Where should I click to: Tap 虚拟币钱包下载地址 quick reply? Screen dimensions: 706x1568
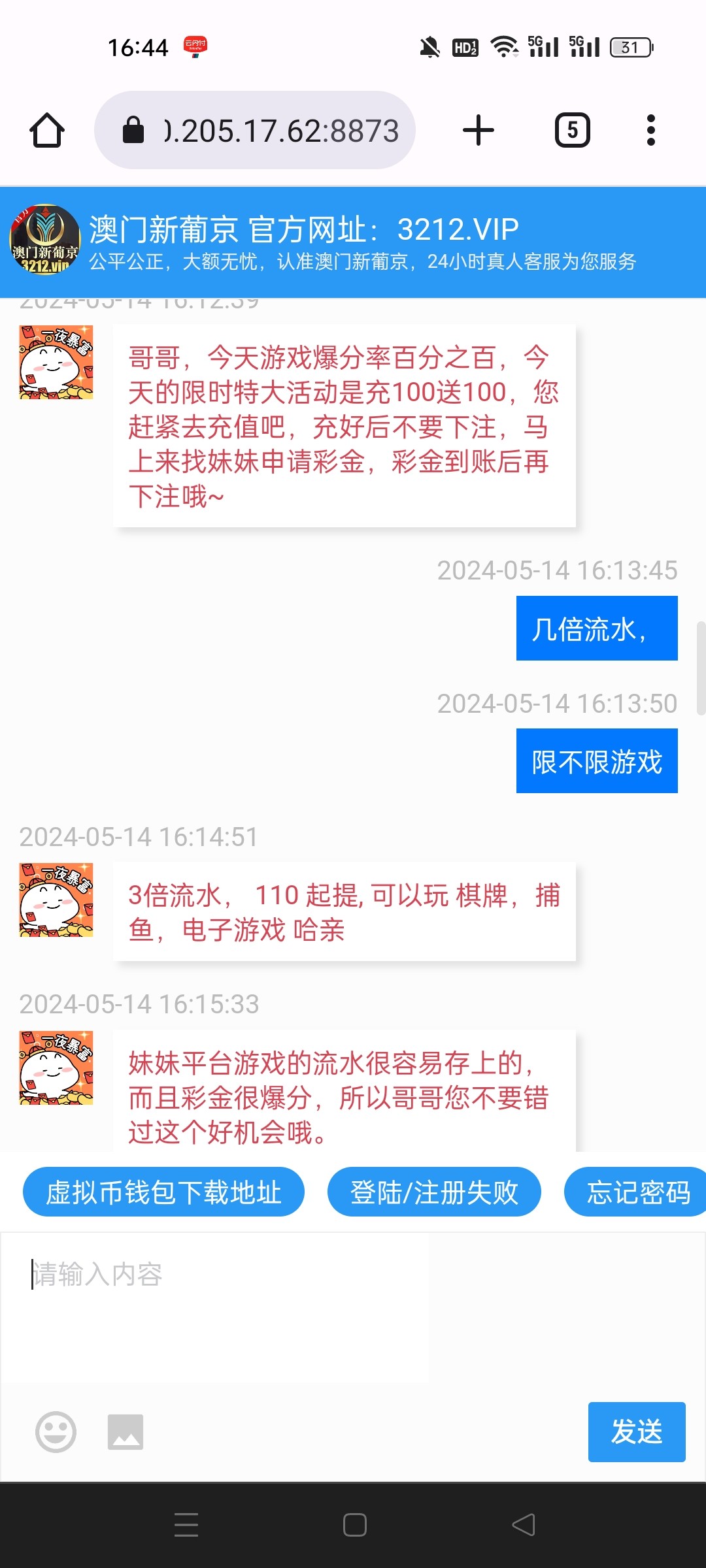click(163, 1192)
